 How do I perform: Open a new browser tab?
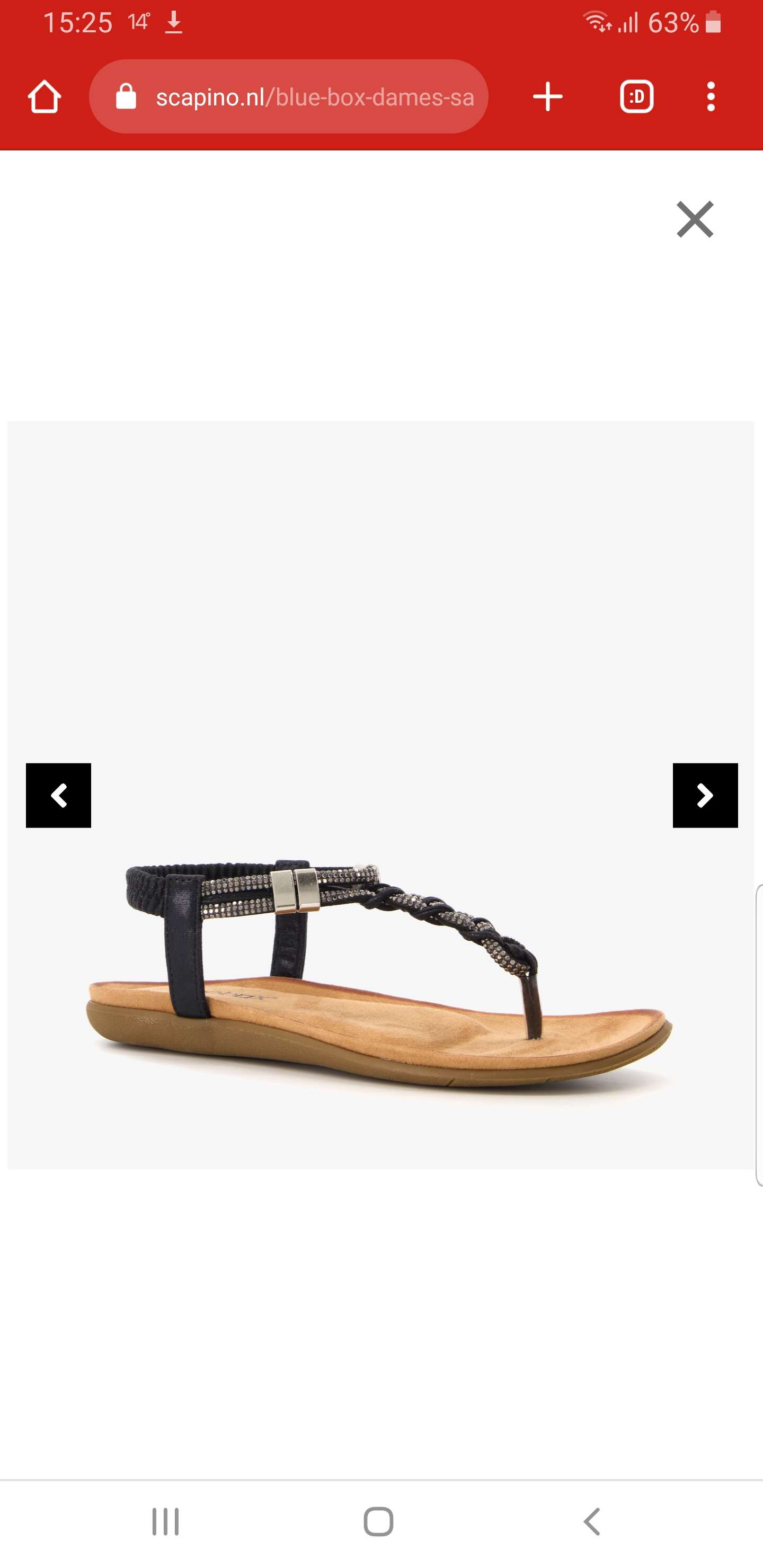tap(547, 97)
